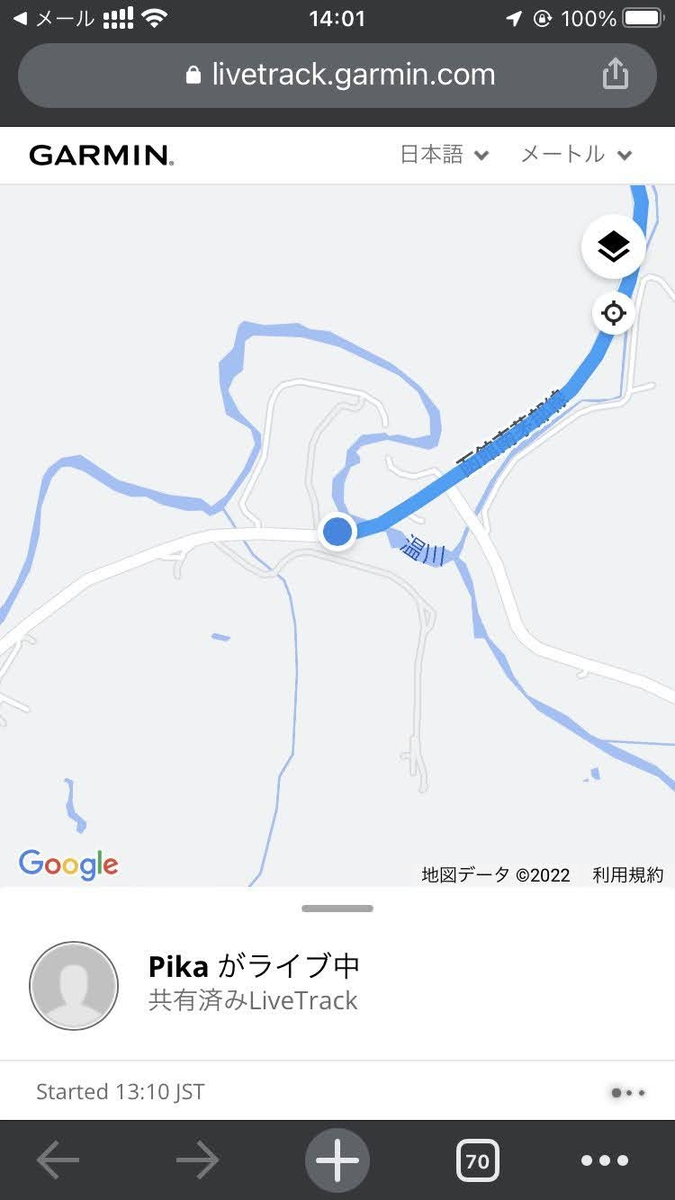Viewport: 675px width, 1200px height.
Task: Open the 日本語 language dropdown
Action: click(444, 154)
